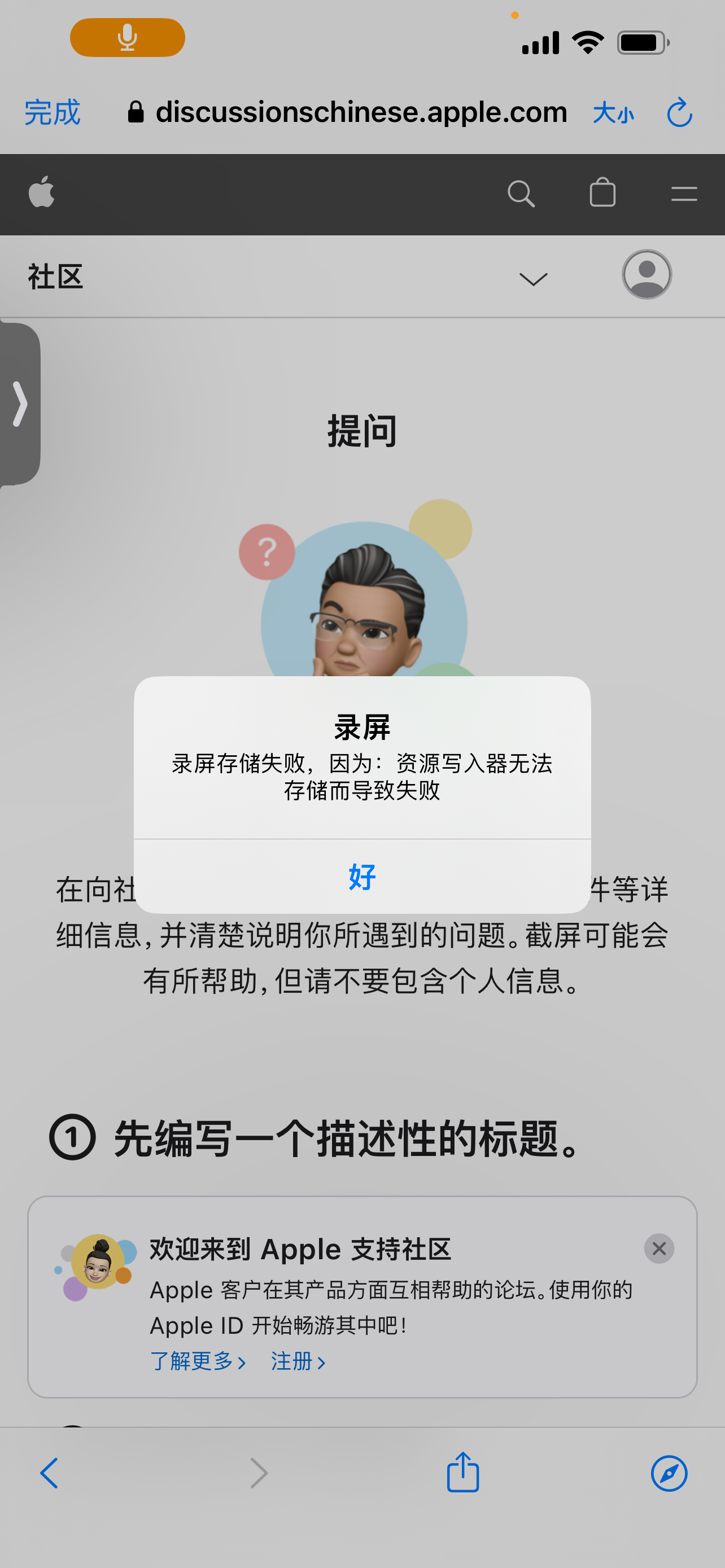725x1568 pixels.
Task: Open the 大小 text size options
Action: point(613,113)
